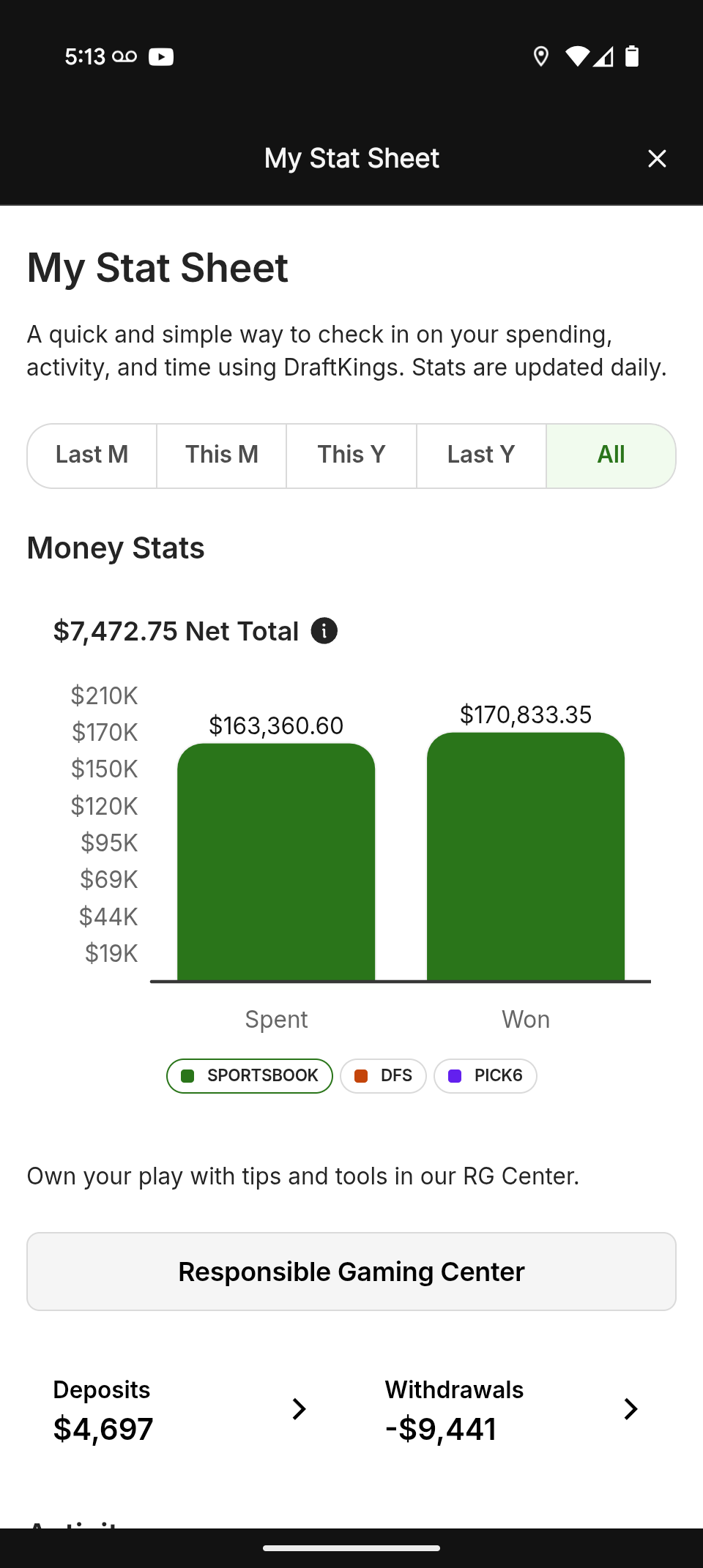This screenshot has width=703, height=1568.
Task: Close the My Stat Sheet screen
Action: tap(657, 158)
